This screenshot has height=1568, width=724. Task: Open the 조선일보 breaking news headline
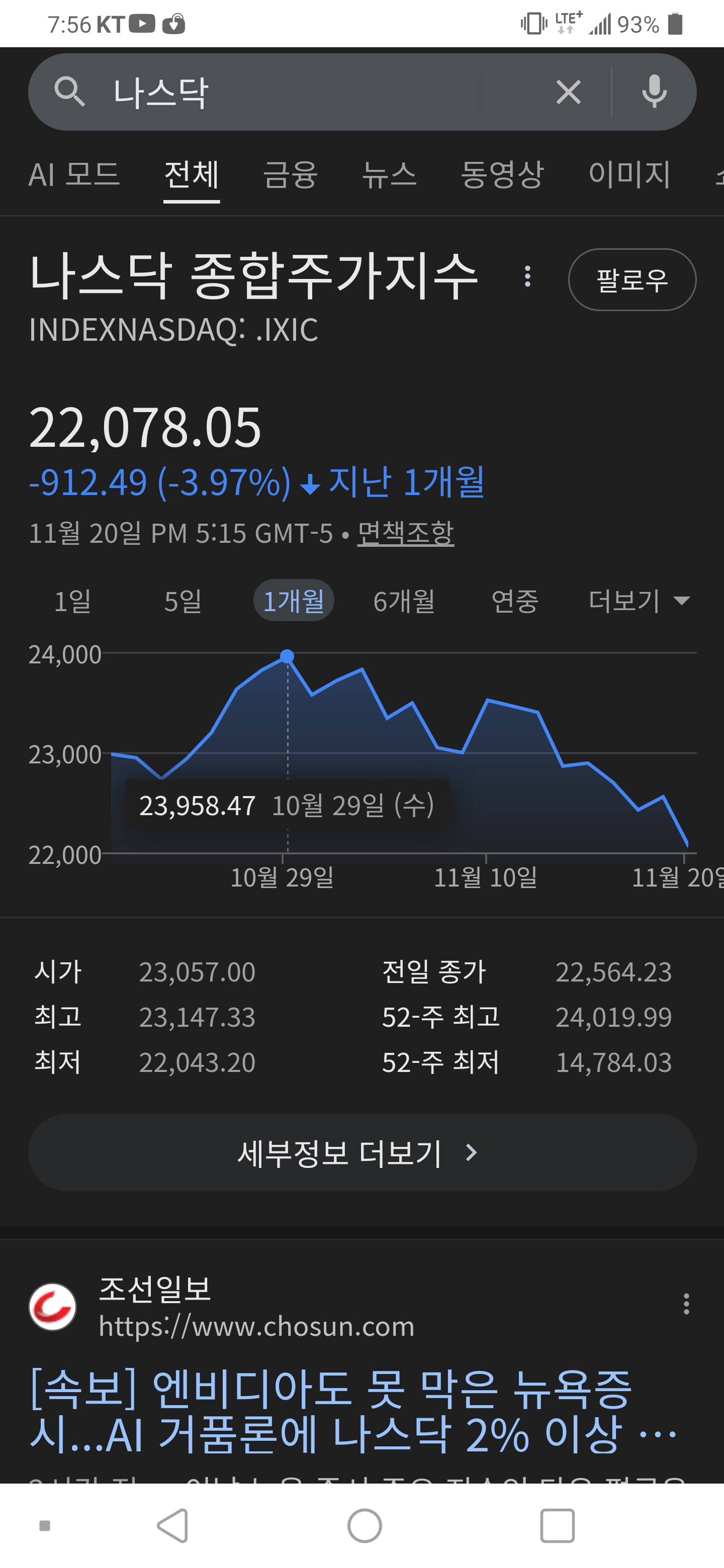tap(353, 1412)
